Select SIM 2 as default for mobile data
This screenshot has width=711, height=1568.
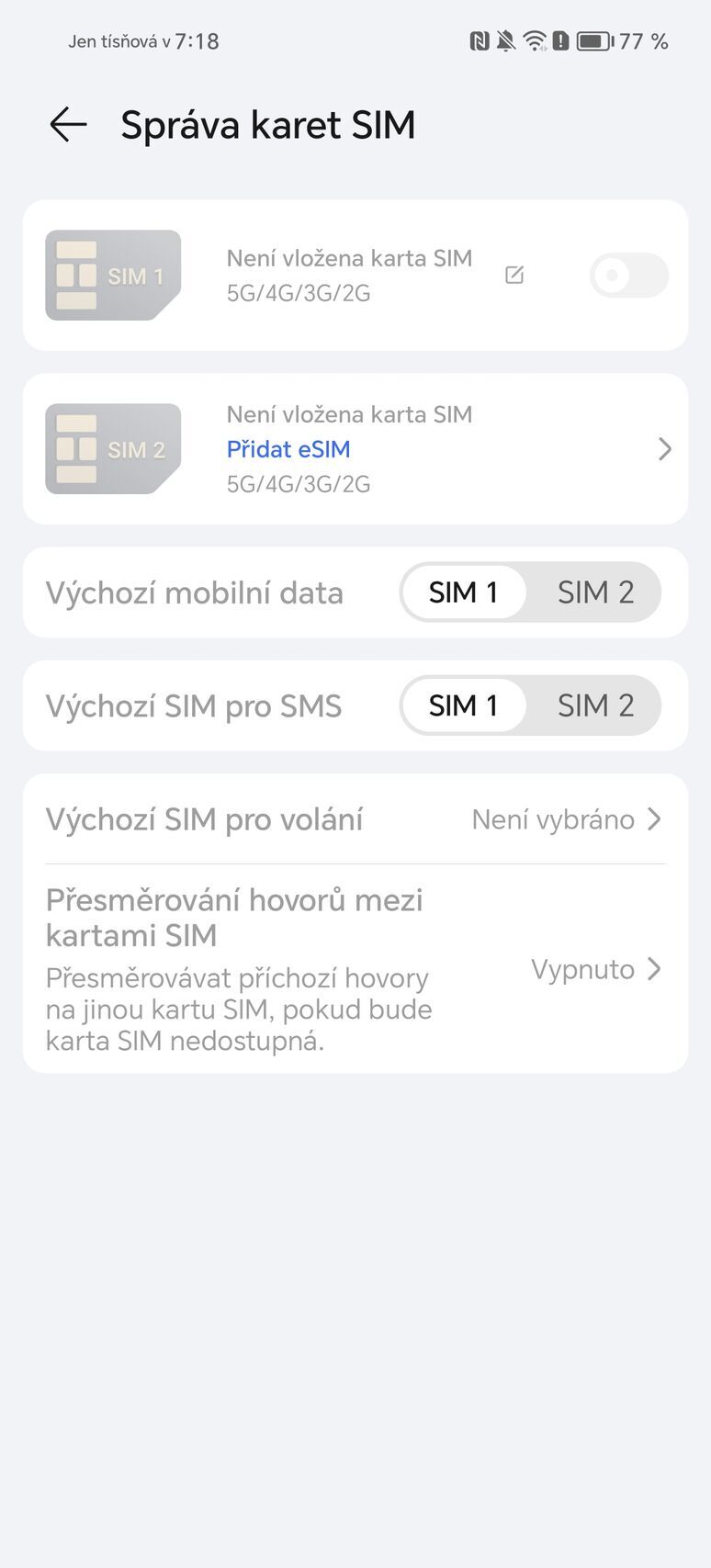click(x=595, y=592)
